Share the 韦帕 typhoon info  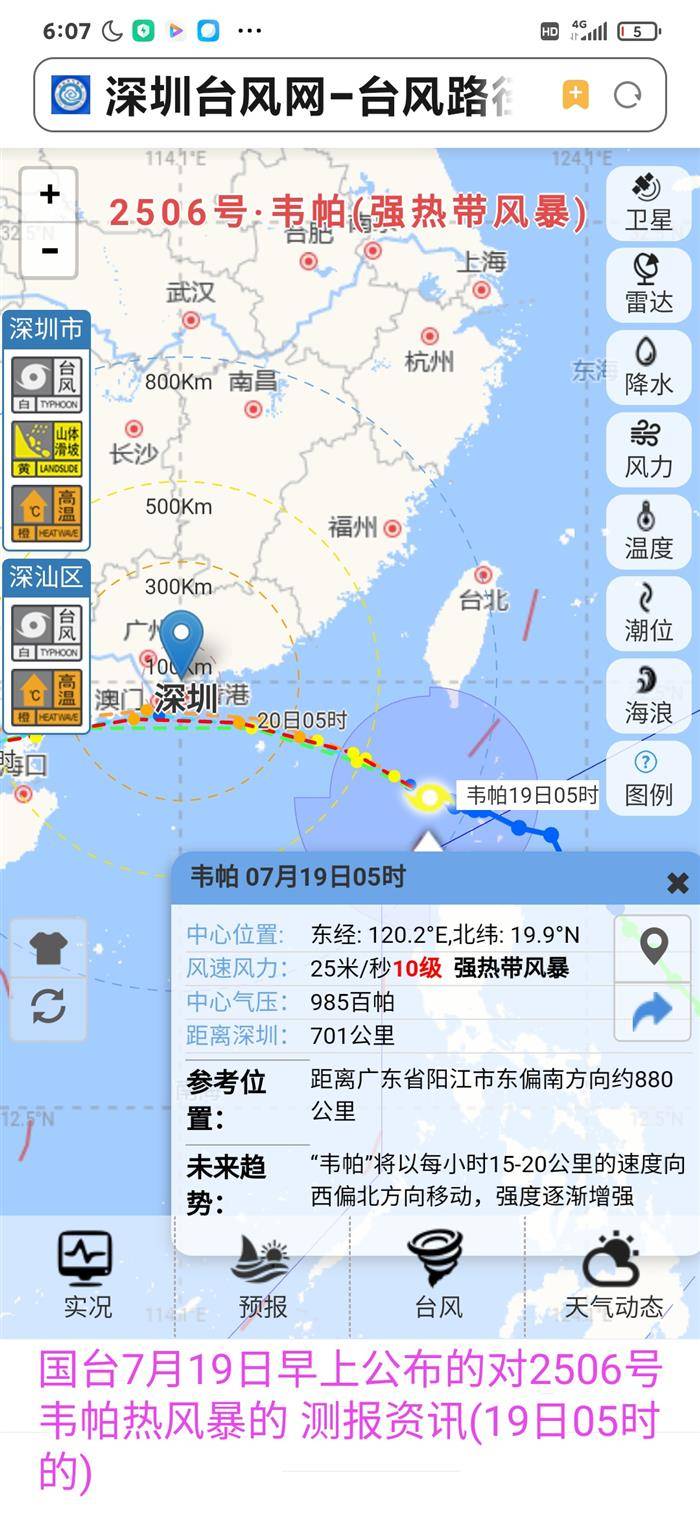tap(653, 1013)
